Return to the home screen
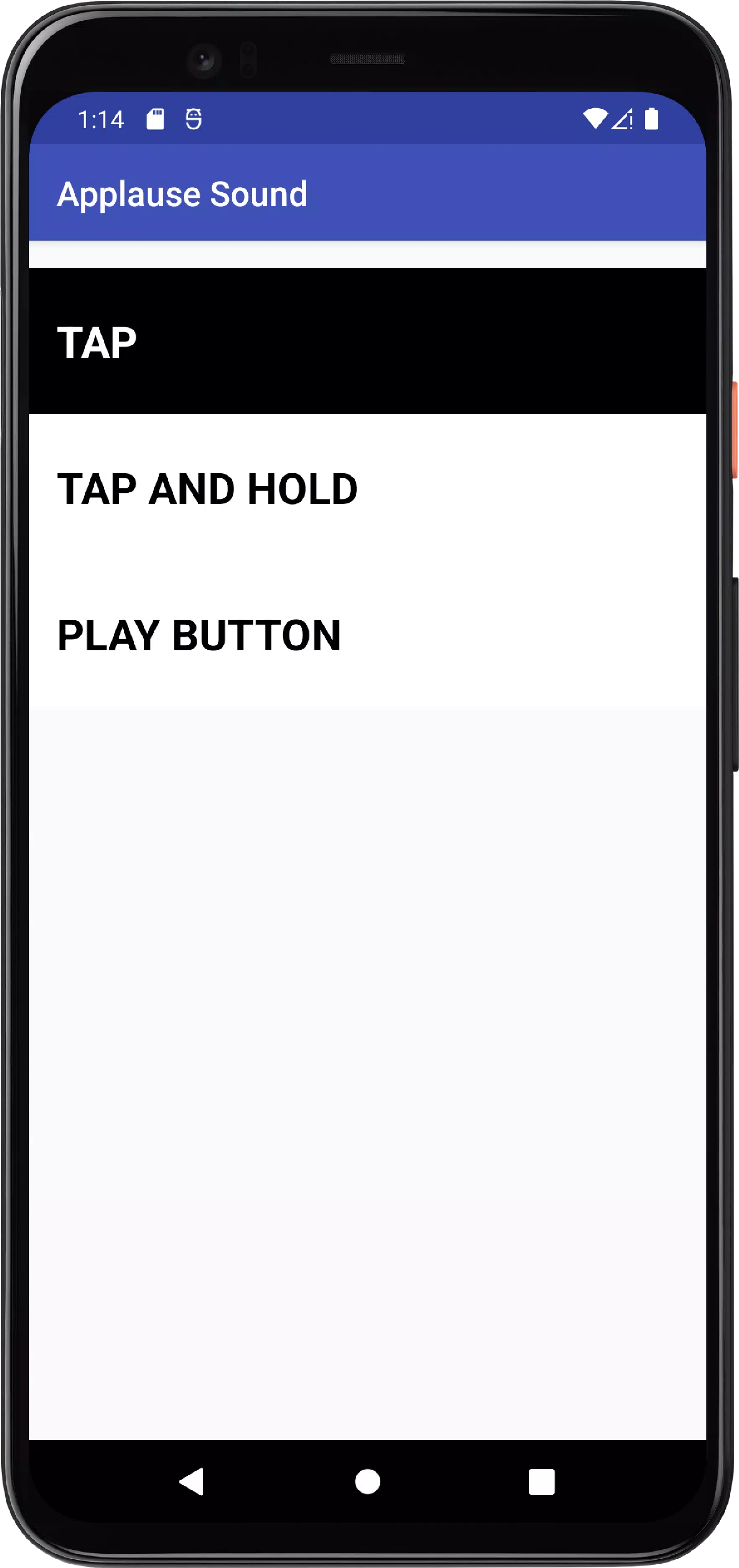 tap(367, 1481)
